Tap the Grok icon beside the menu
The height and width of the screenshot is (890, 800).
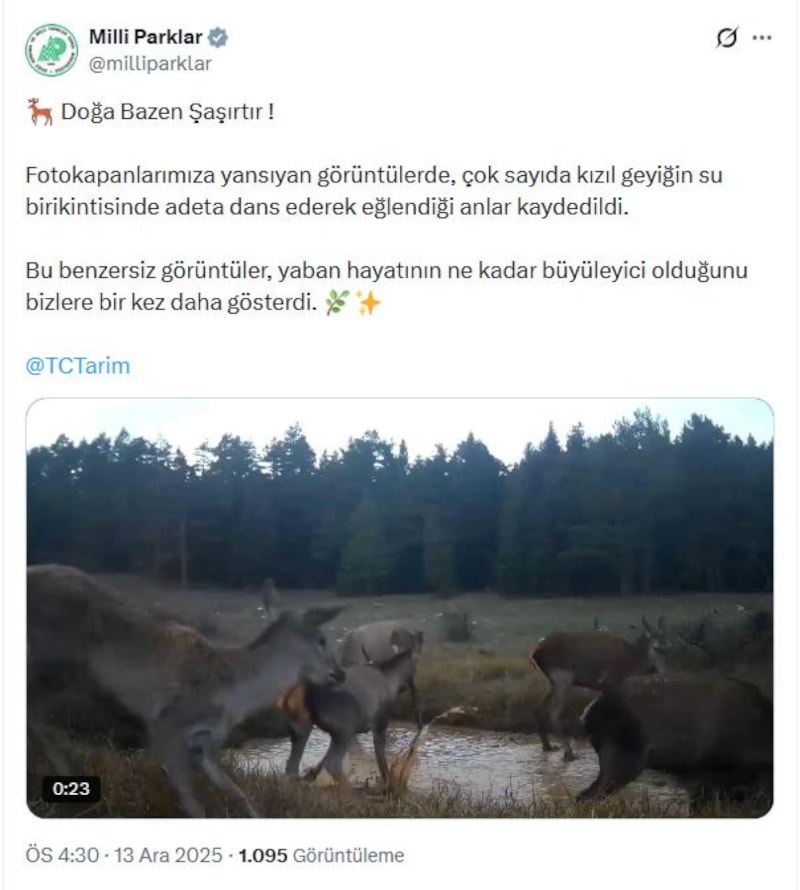[x=727, y=38]
